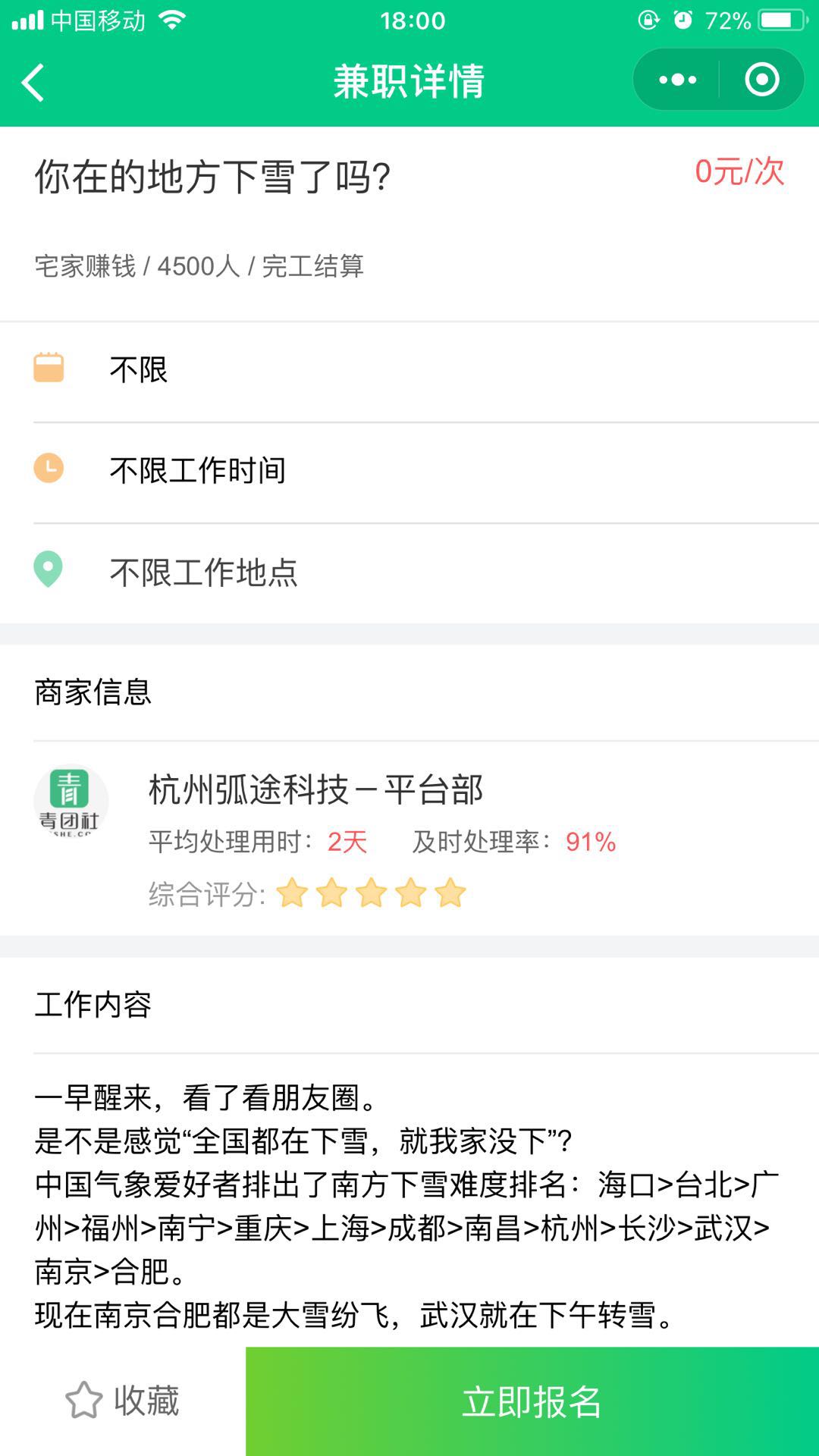
Task: Open merchant 杭州弧途科技－平台部 info
Action: pyautogui.click(x=315, y=790)
